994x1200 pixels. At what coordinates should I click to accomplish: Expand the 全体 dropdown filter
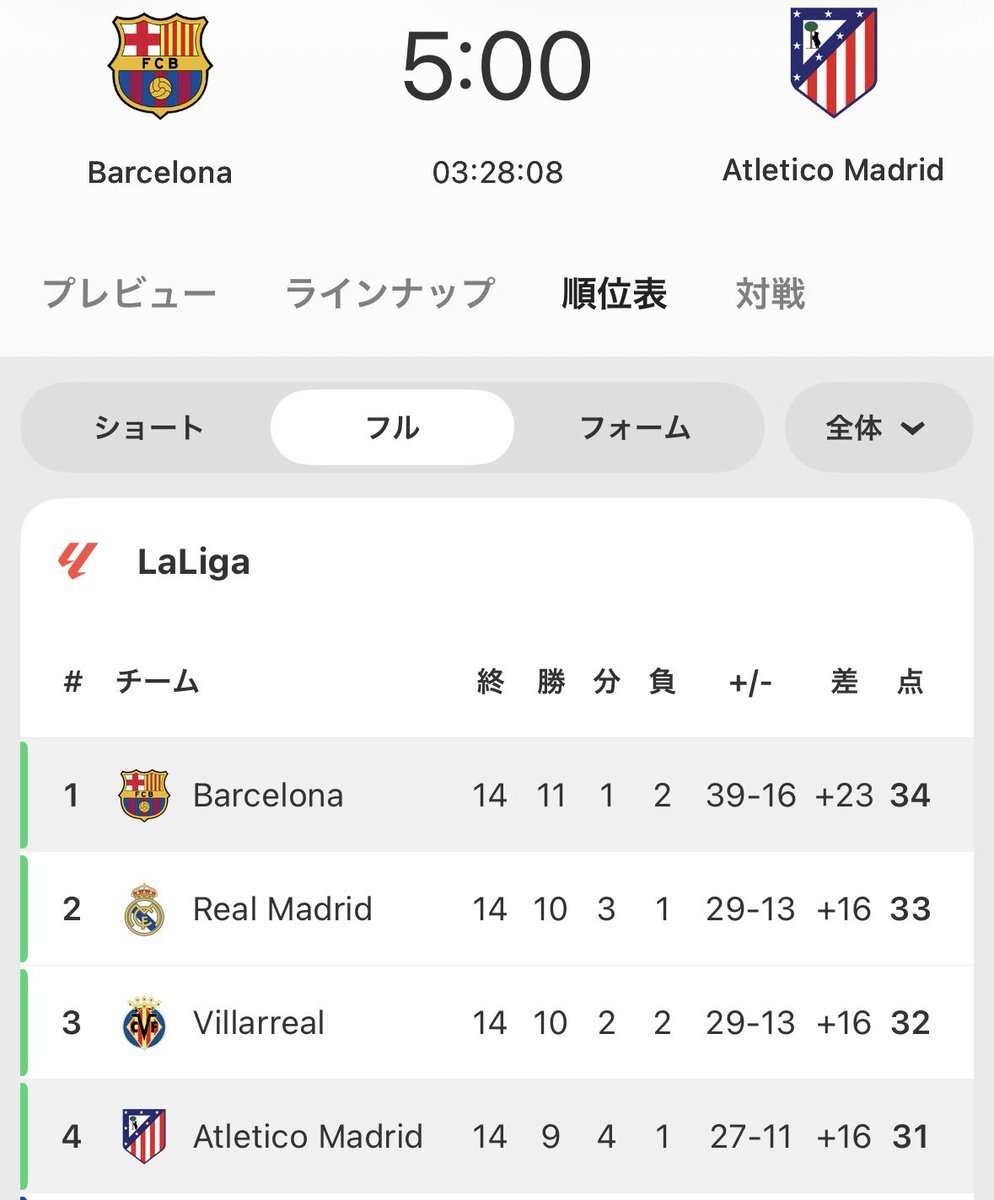(877, 428)
